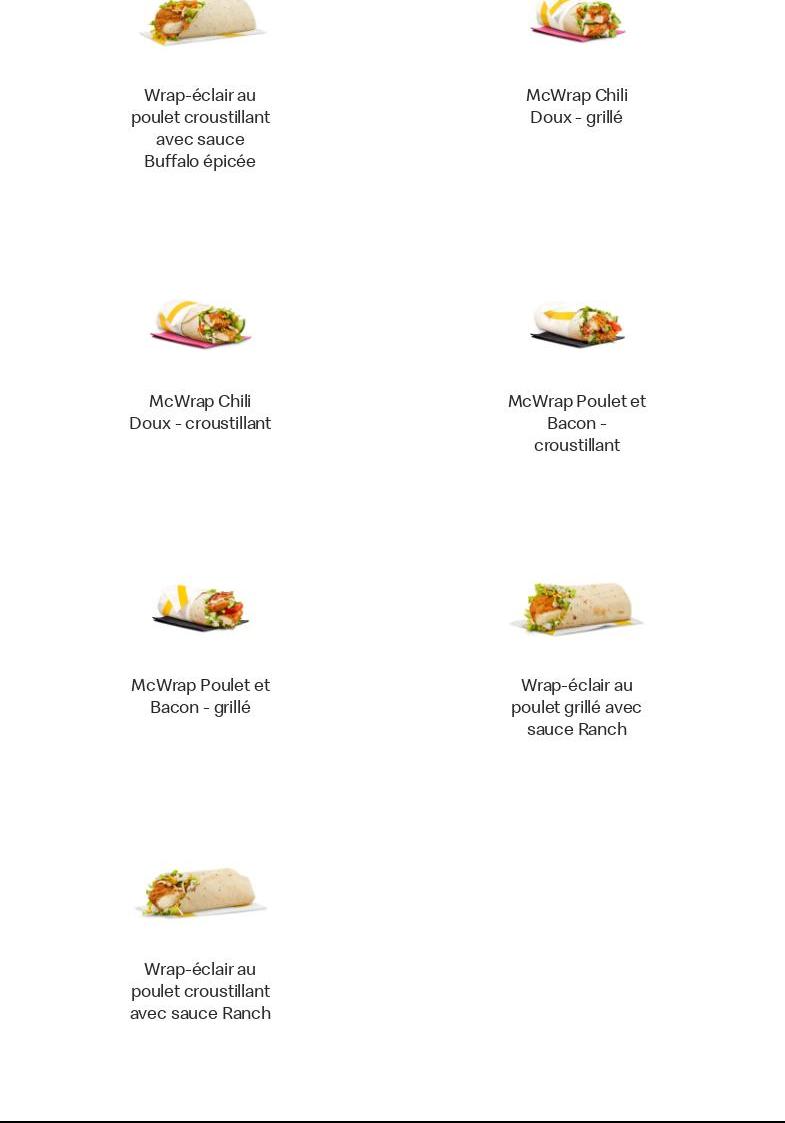Tap Wrap-éclair poulet croustillant avec sauce Ranch
Screen dimensions: 785x1123
pos(200,991)
